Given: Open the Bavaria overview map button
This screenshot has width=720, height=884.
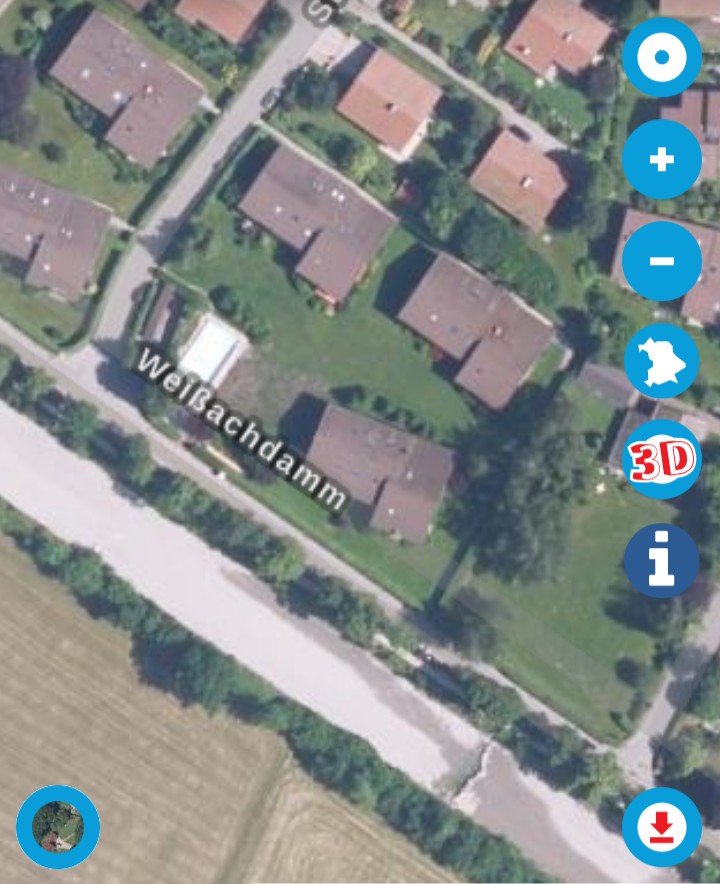Looking at the screenshot, I should 661,362.
